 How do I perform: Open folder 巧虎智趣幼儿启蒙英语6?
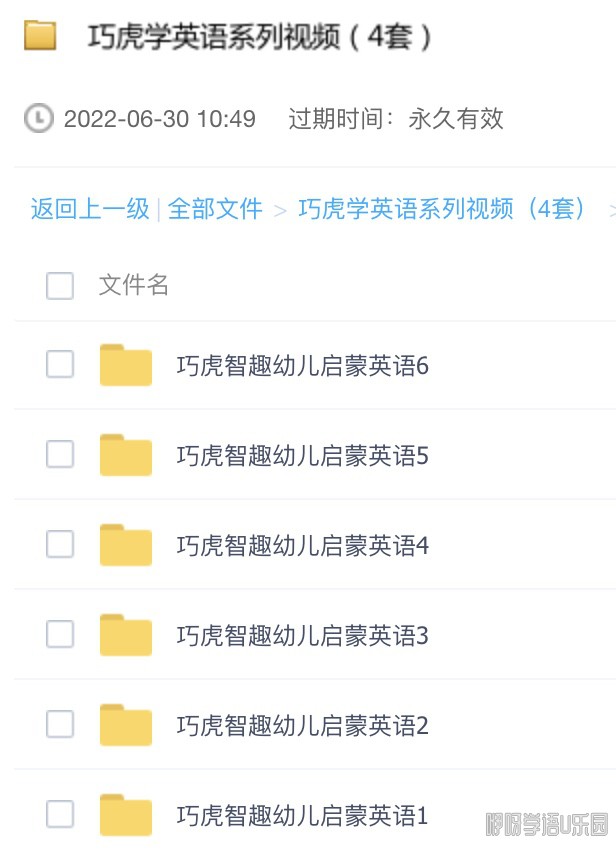pos(302,366)
